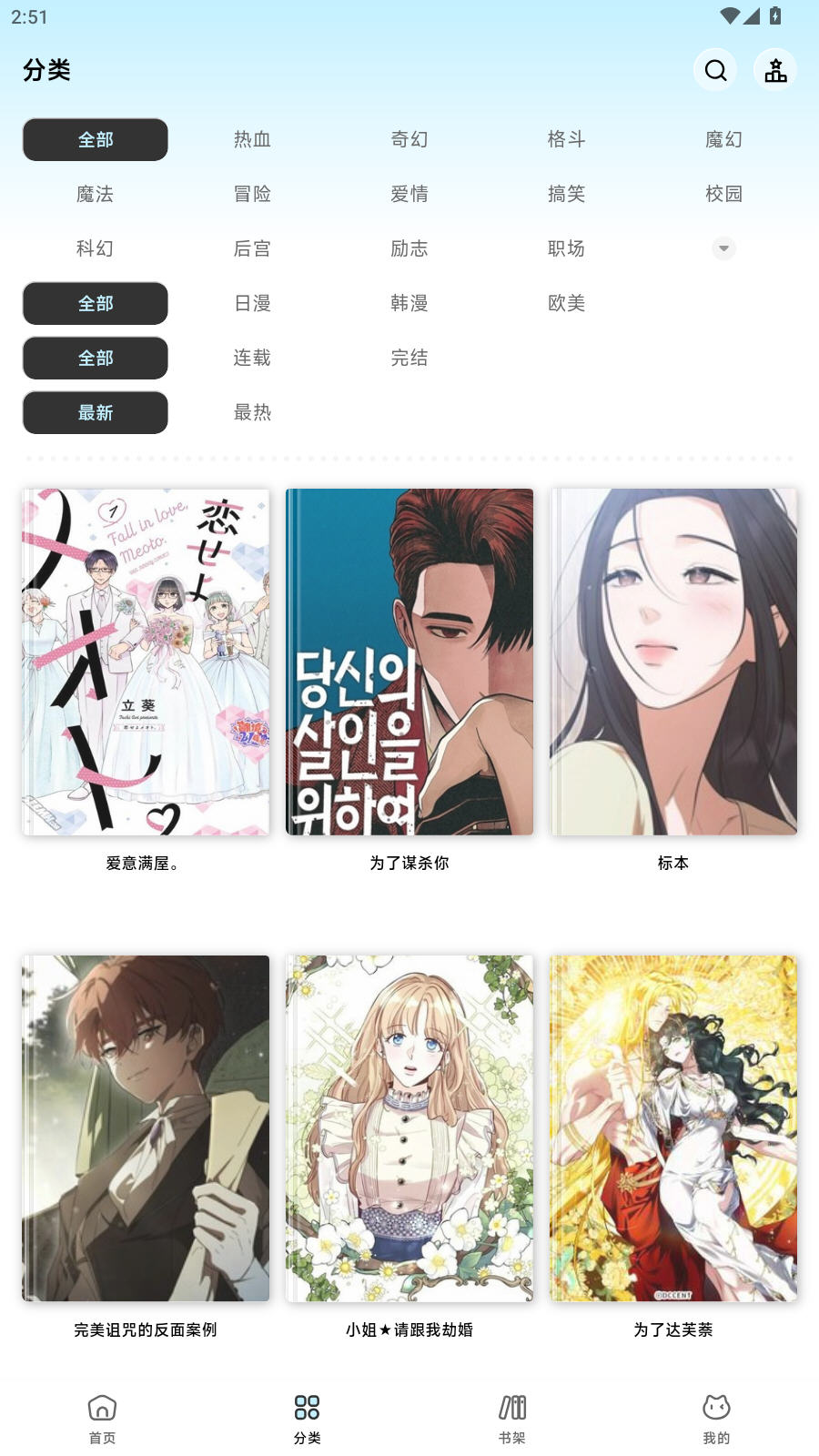Show only 完结 completed comics

tap(409, 358)
